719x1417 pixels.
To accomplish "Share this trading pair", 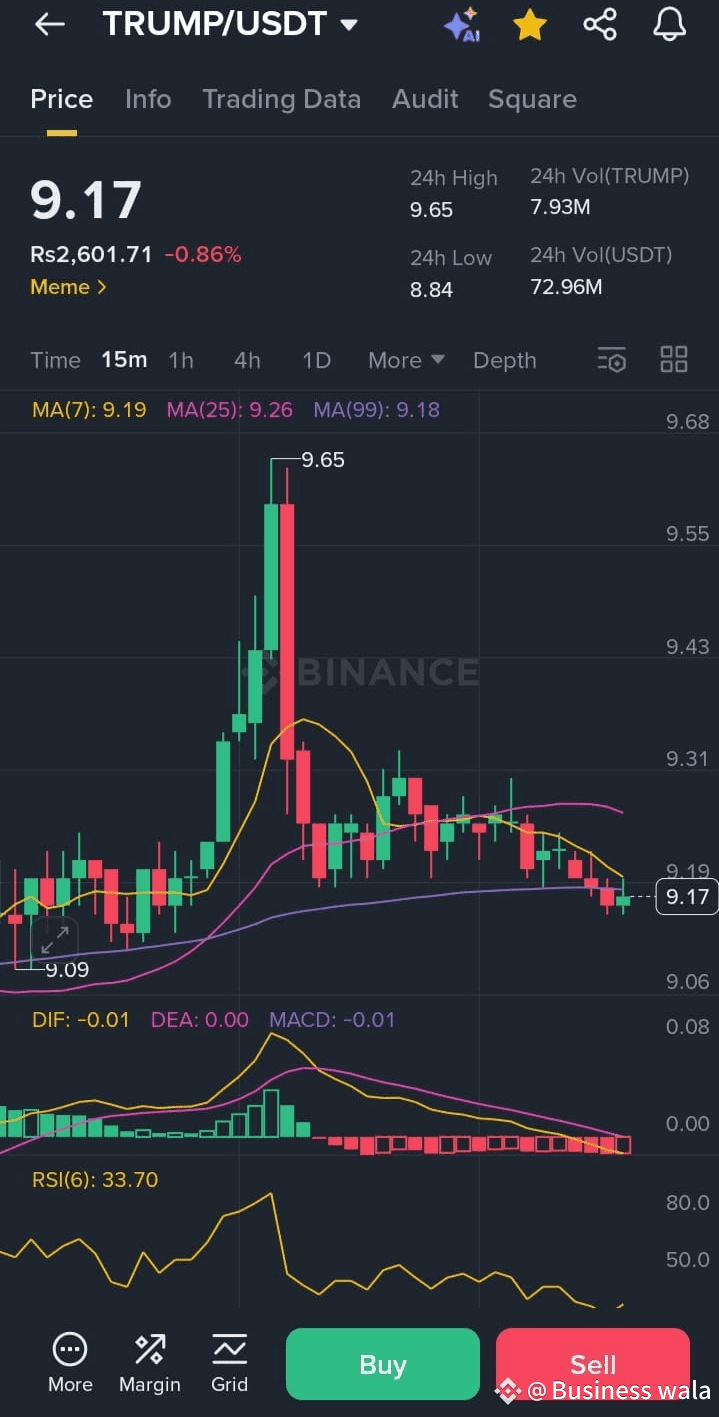I will point(599,25).
